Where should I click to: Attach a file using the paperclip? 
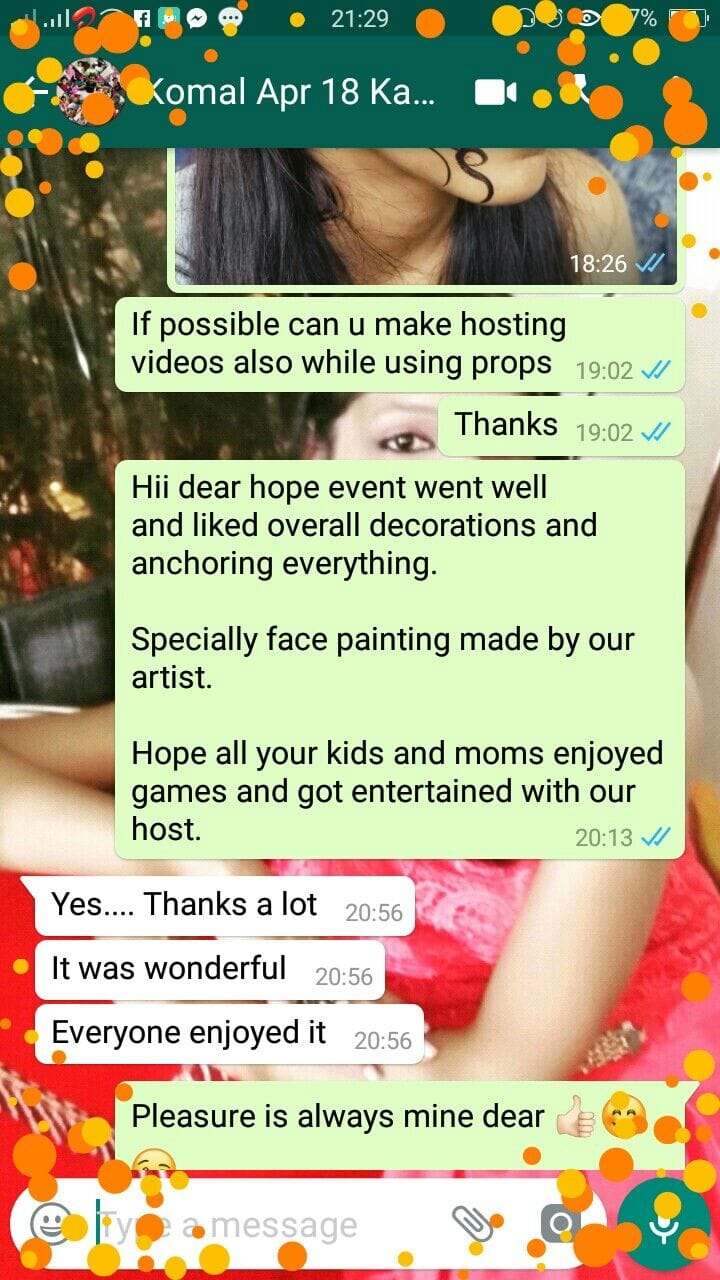[471, 1223]
